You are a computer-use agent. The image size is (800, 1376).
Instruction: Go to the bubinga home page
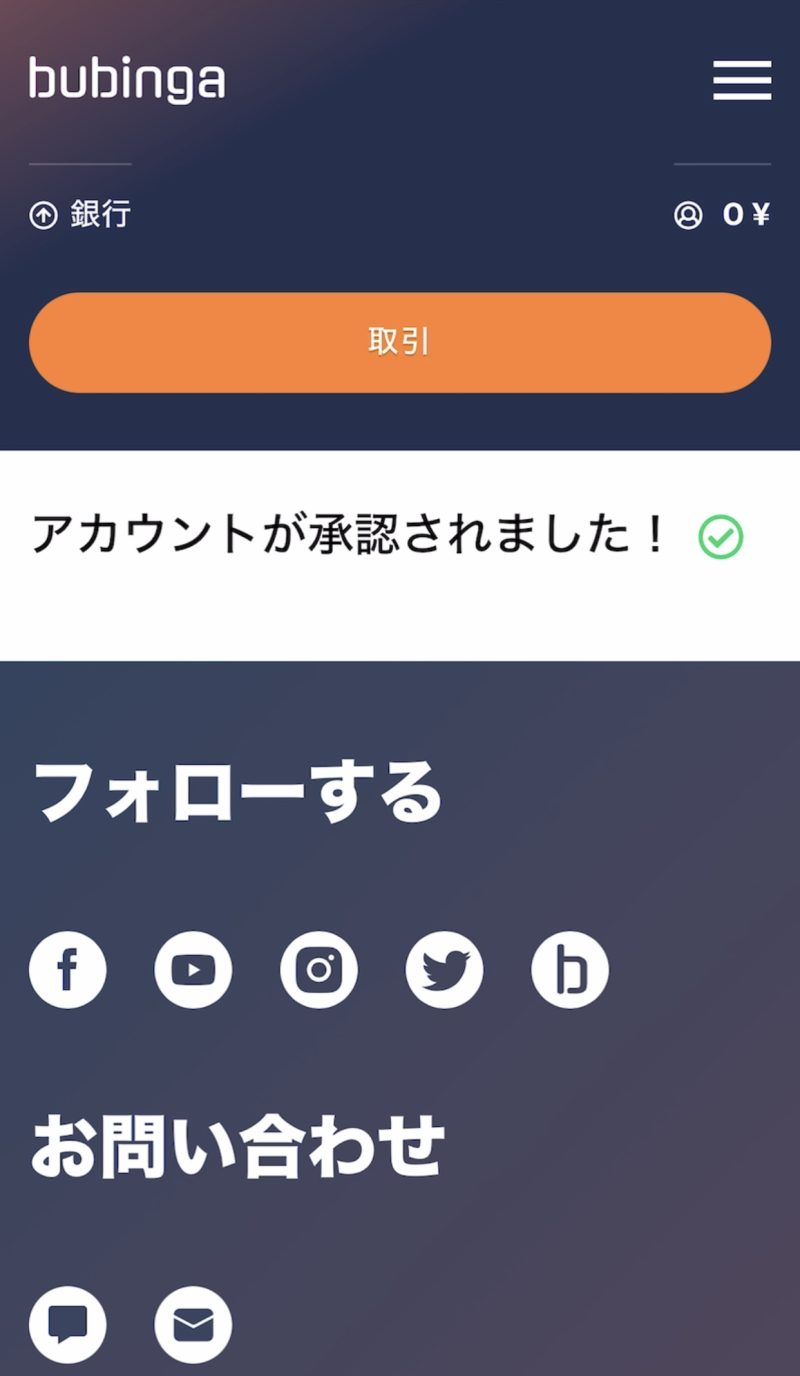(x=127, y=80)
